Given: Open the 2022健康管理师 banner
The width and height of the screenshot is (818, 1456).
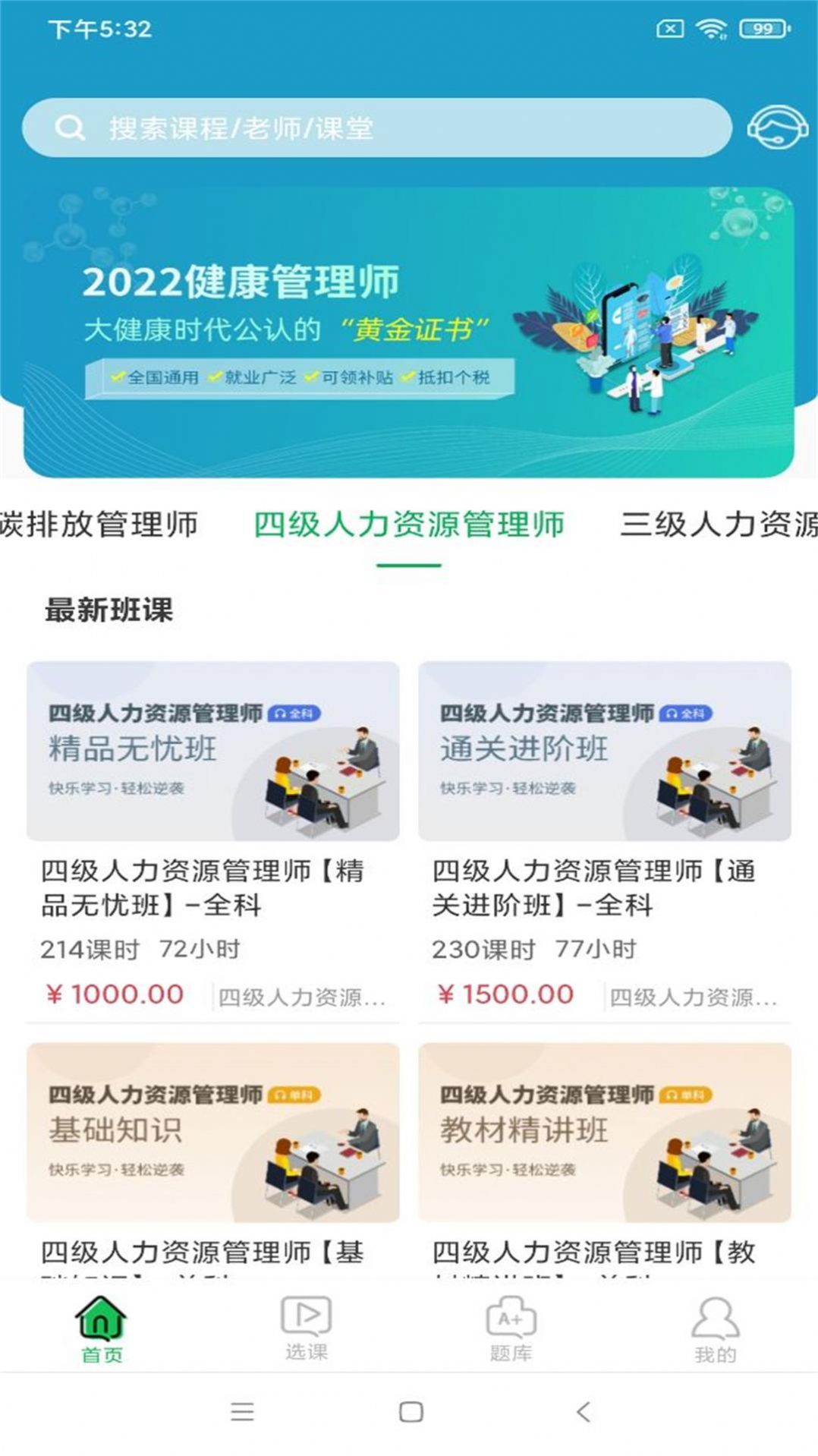Looking at the screenshot, I should coord(408,332).
